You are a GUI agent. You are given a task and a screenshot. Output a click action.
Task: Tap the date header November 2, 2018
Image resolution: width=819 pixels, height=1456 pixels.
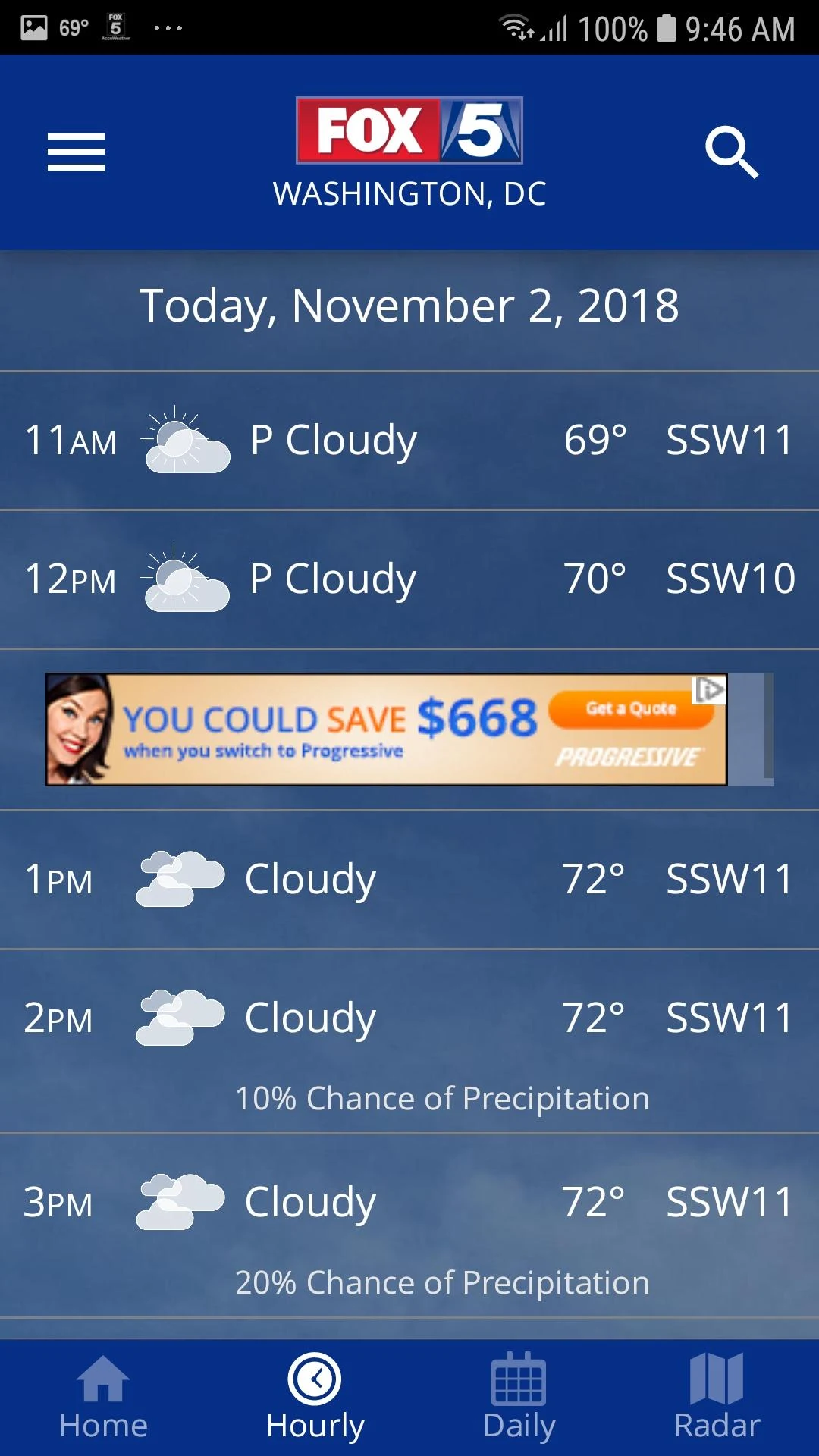point(409,306)
